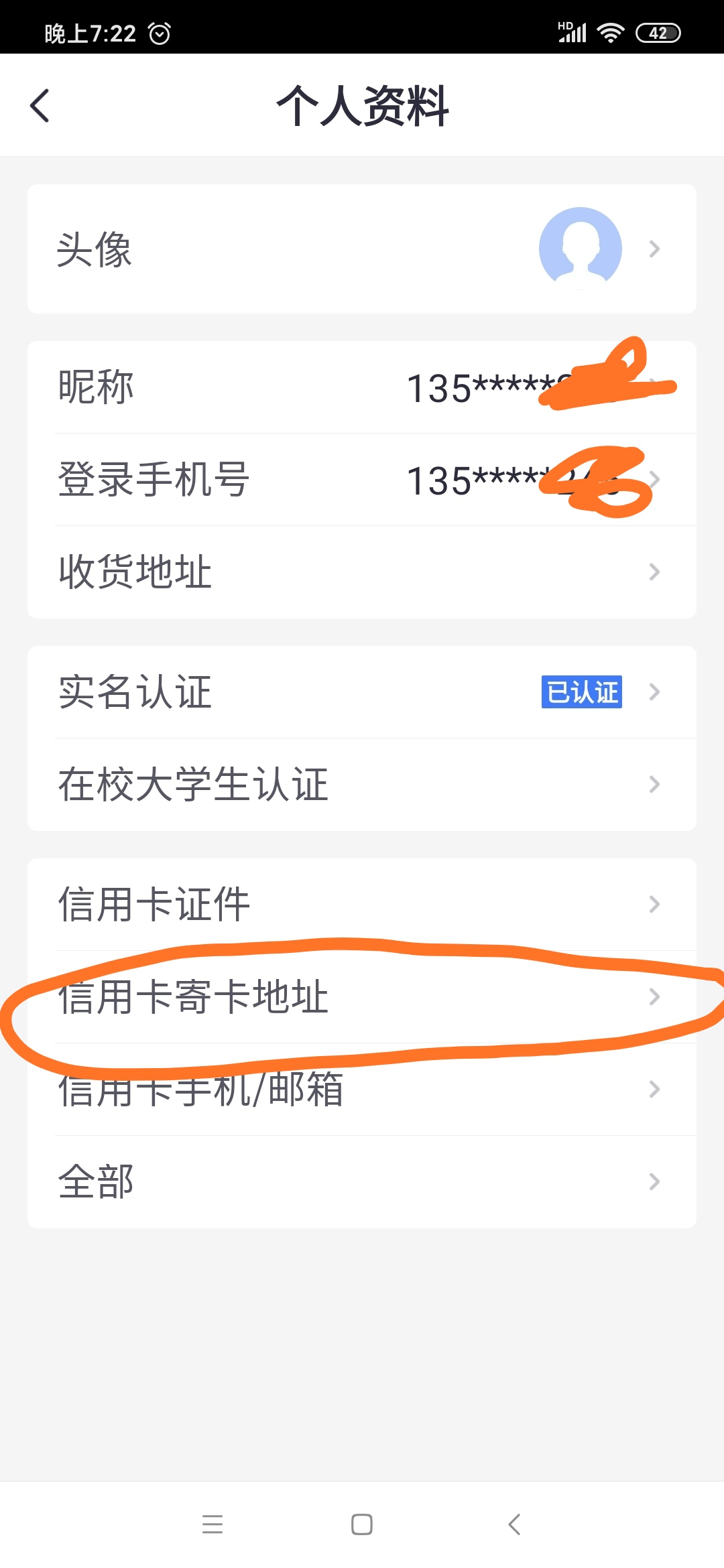Open 实名认证 real-name verification row
This screenshot has height=1568, width=724.
click(362, 693)
